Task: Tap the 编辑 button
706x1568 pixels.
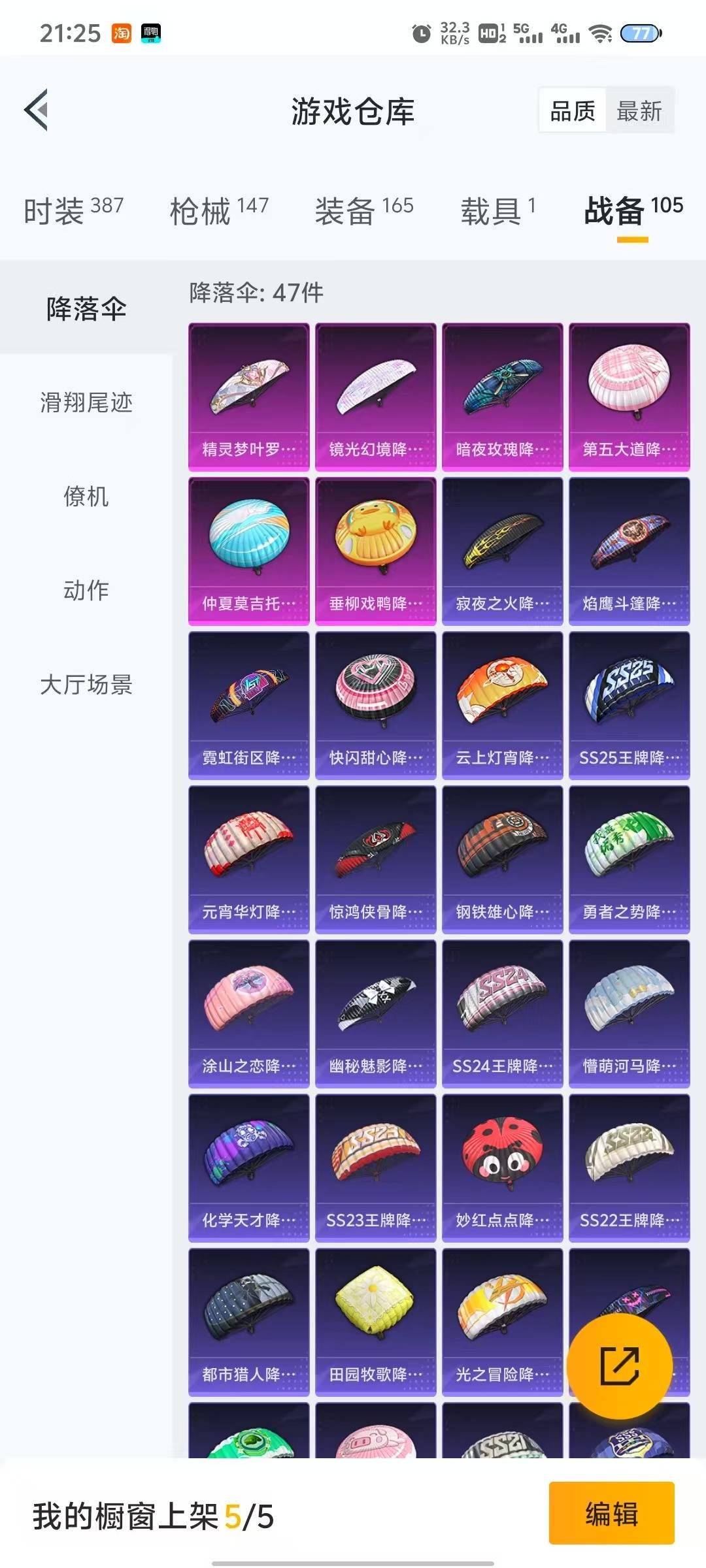Action: pyautogui.click(x=611, y=1513)
